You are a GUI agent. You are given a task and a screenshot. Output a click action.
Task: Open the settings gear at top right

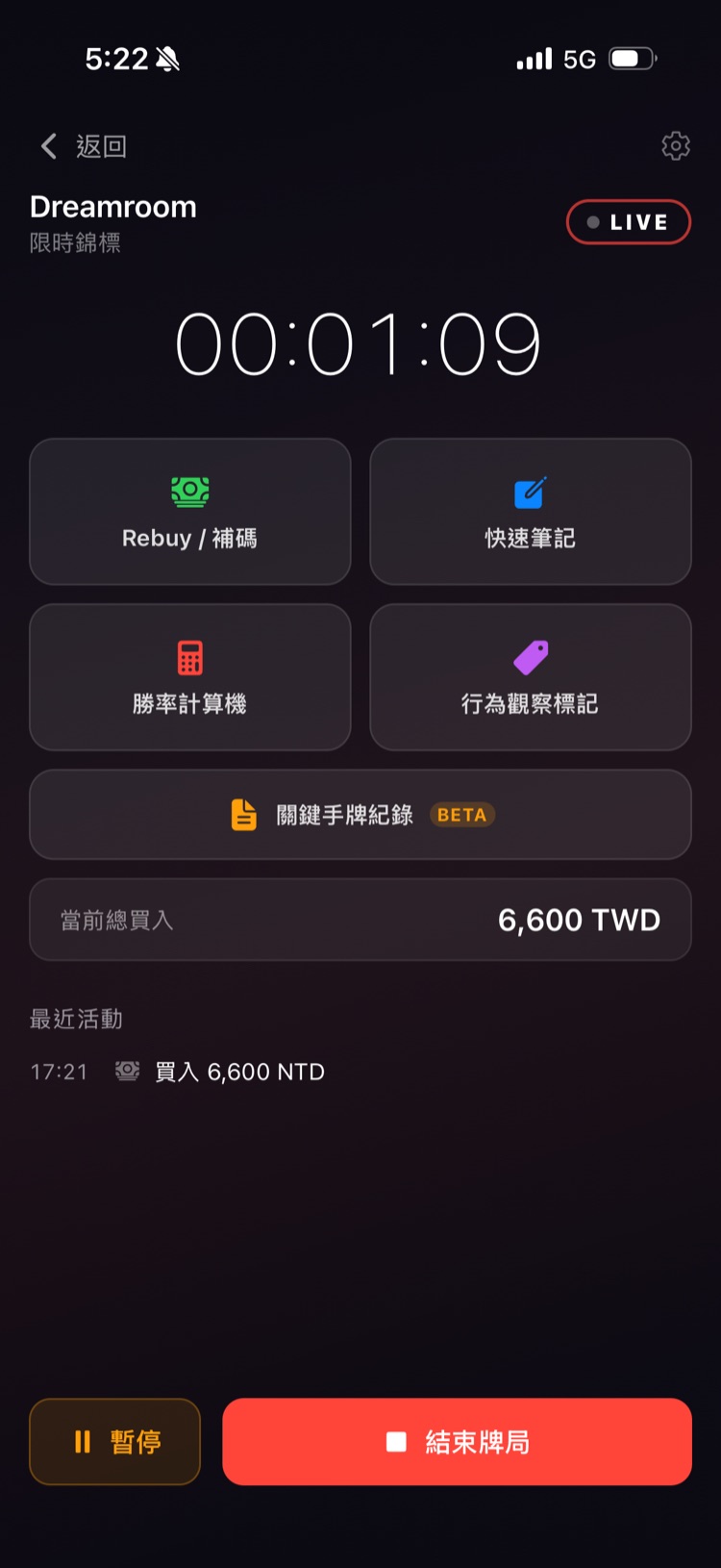[x=676, y=145]
